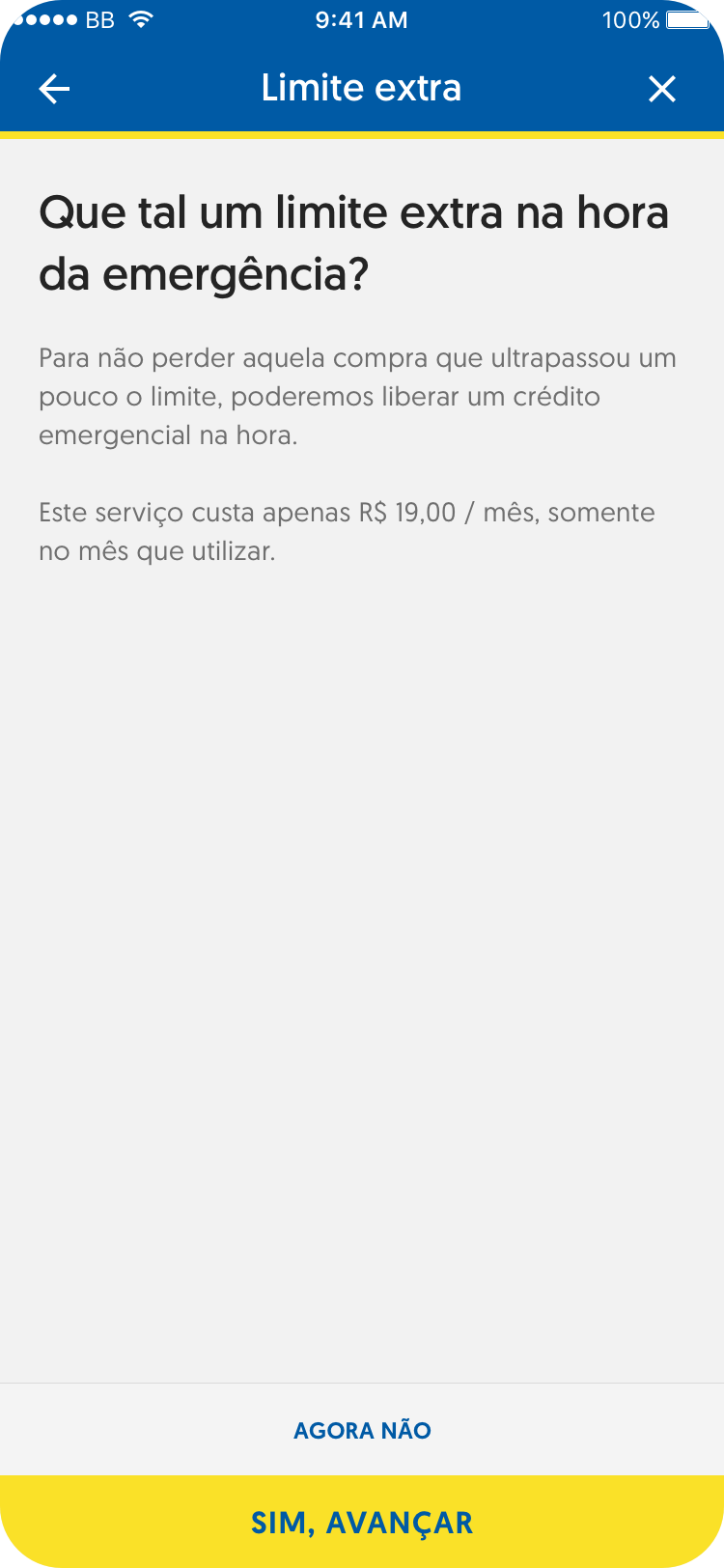Close the Limite extra screen with the X
Screen dimensions: 724x1568
(663, 88)
